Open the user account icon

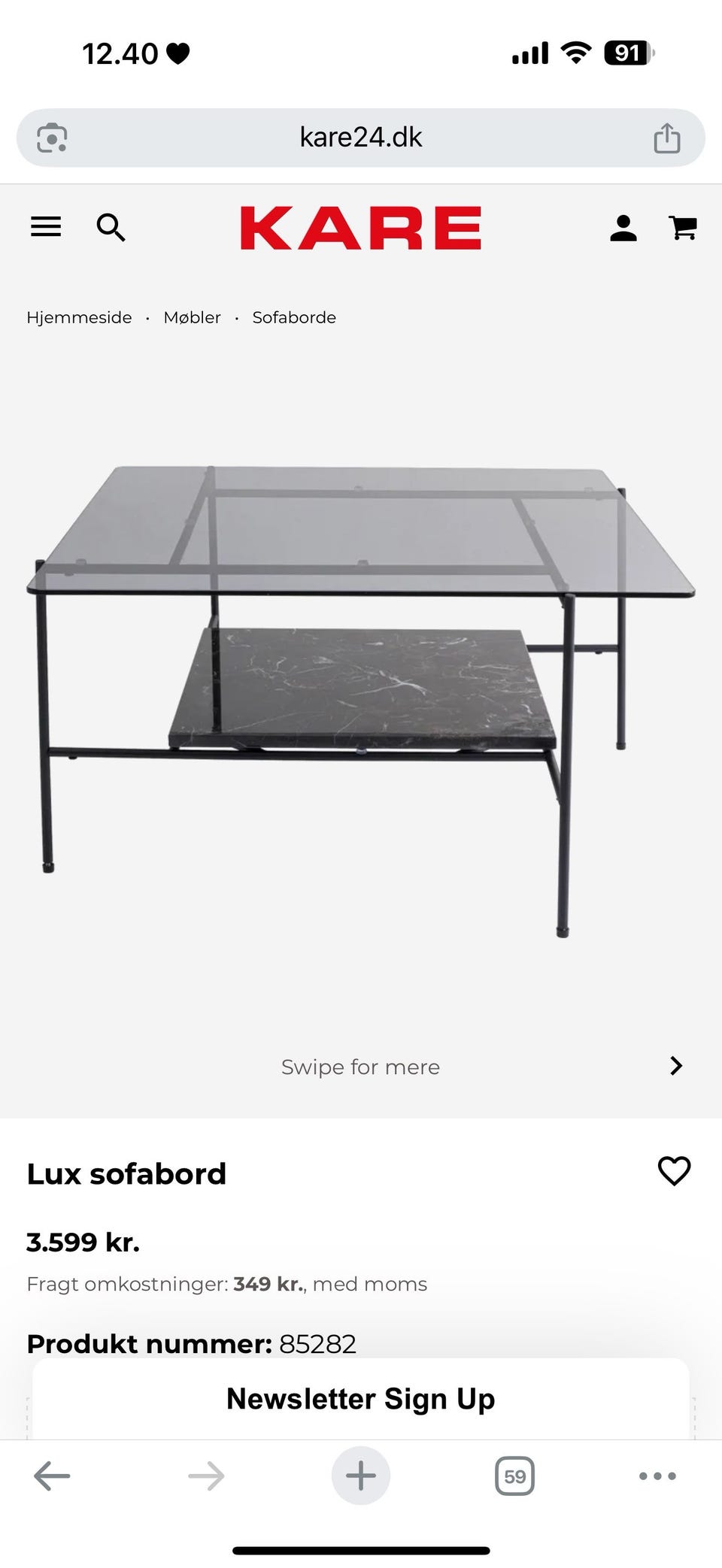623,228
